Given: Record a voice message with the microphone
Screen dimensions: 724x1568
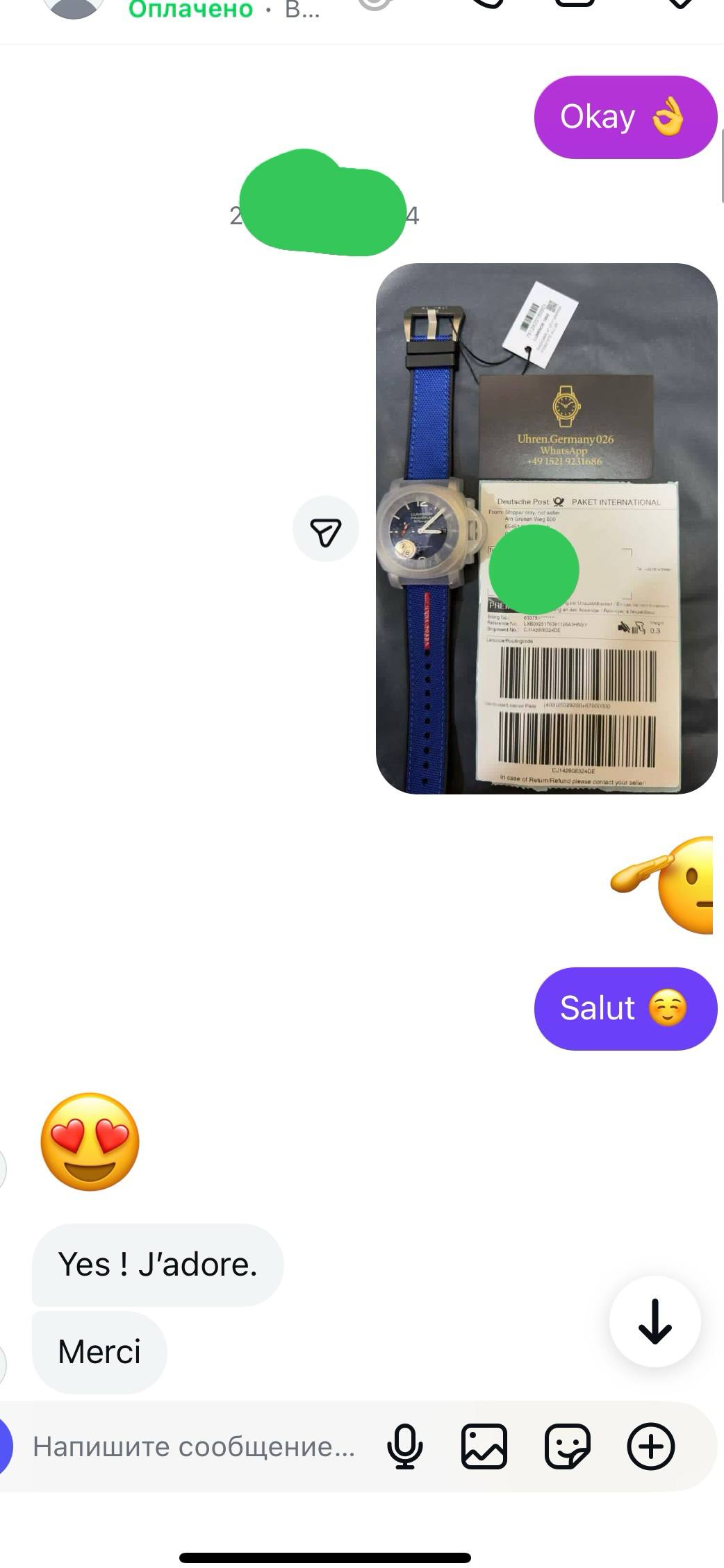Looking at the screenshot, I should click(404, 1446).
